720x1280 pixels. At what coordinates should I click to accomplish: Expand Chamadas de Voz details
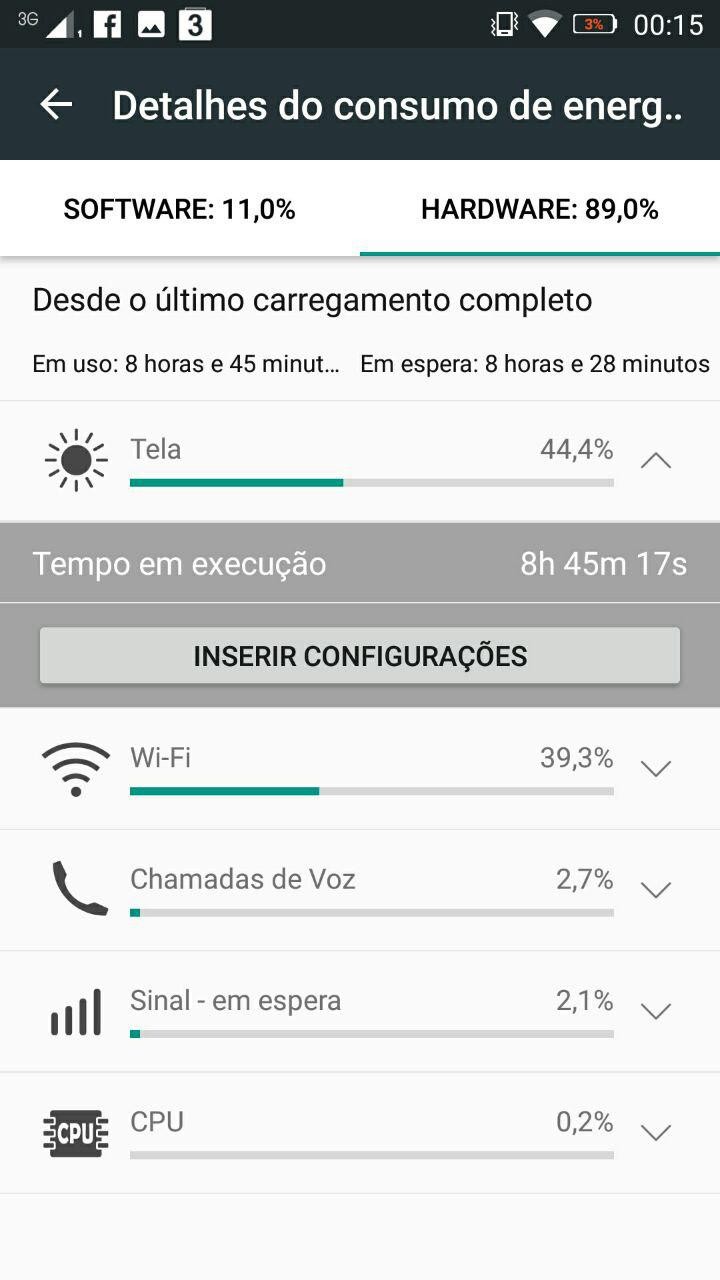[x=656, y=890]
